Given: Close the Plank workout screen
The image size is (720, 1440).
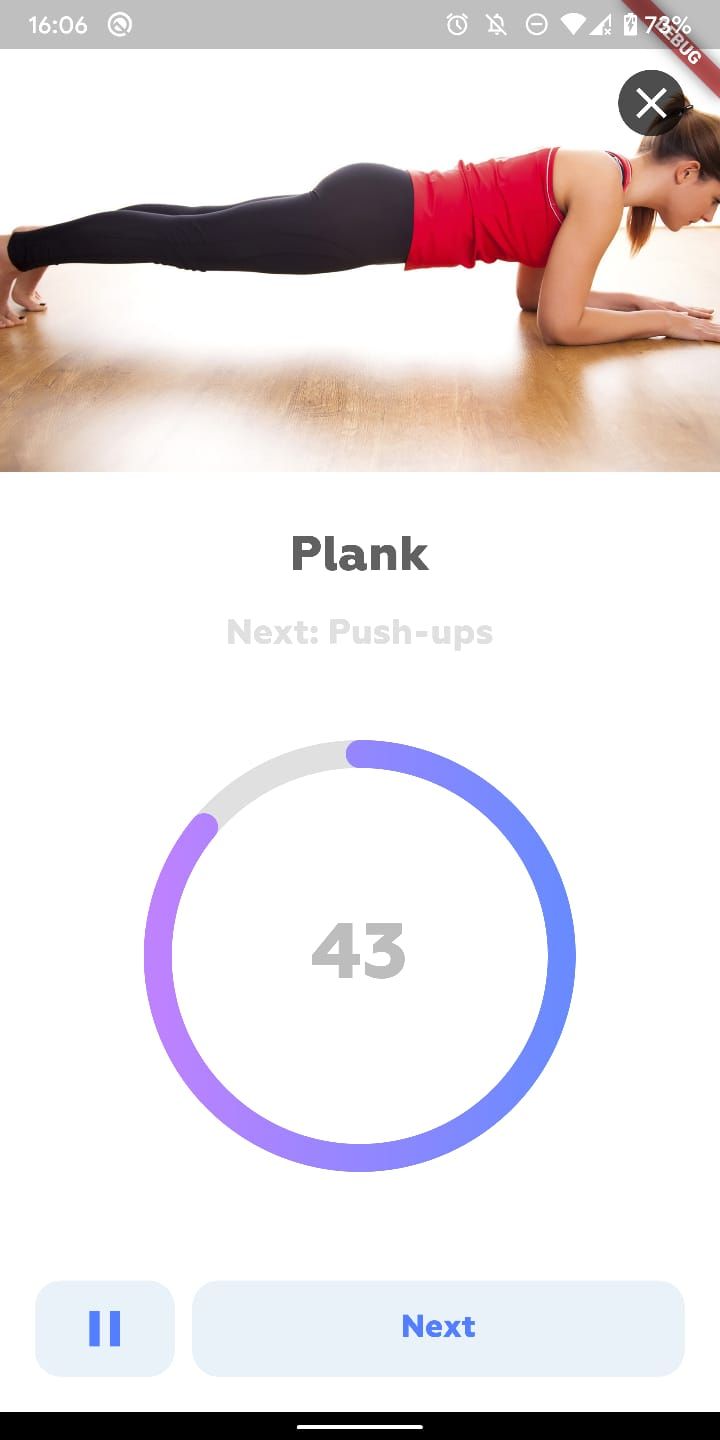Looking at the screenshot, I should [x=651, y=103].
